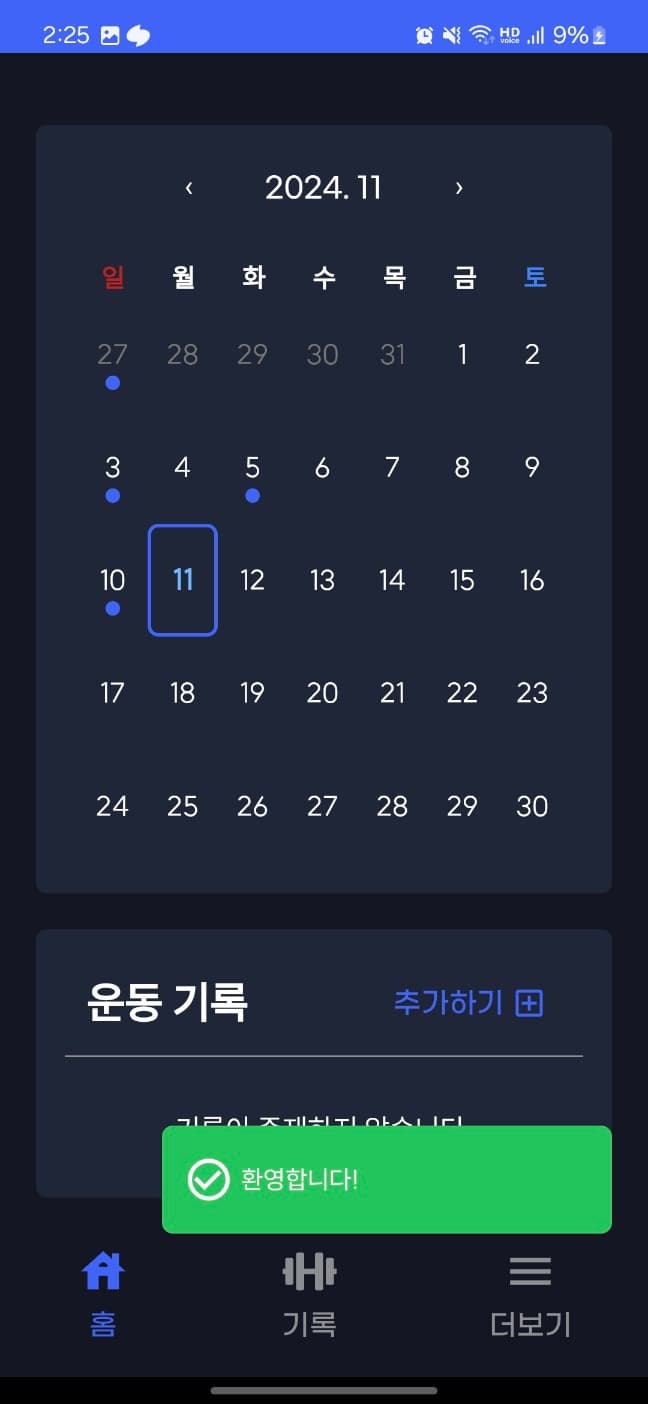648x1404 pixels.
Task: Select November 3 on the calendar
Action: click(x=112, y=467)
